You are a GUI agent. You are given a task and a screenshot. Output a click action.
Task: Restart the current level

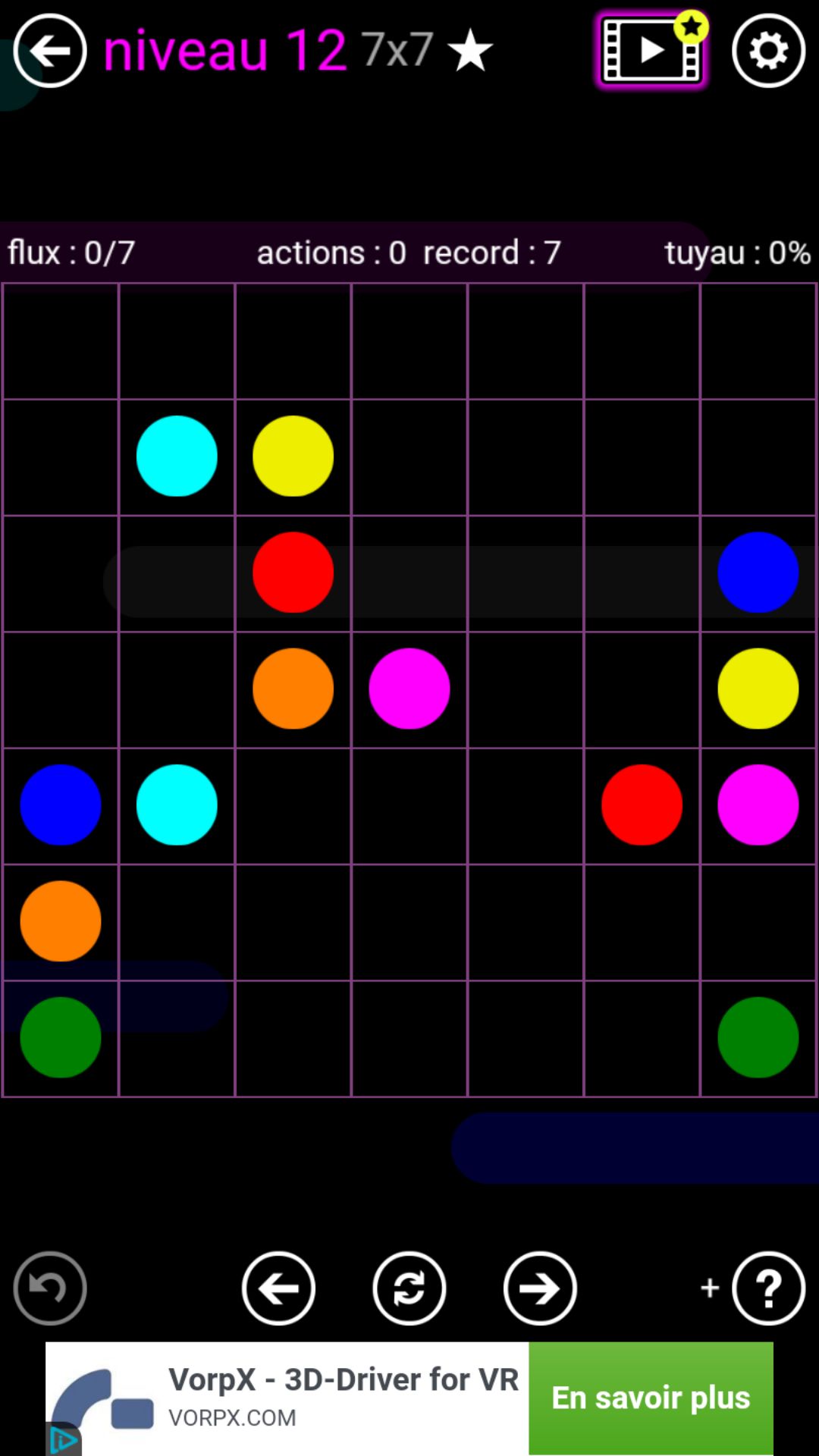click(x=409, y=1288)
